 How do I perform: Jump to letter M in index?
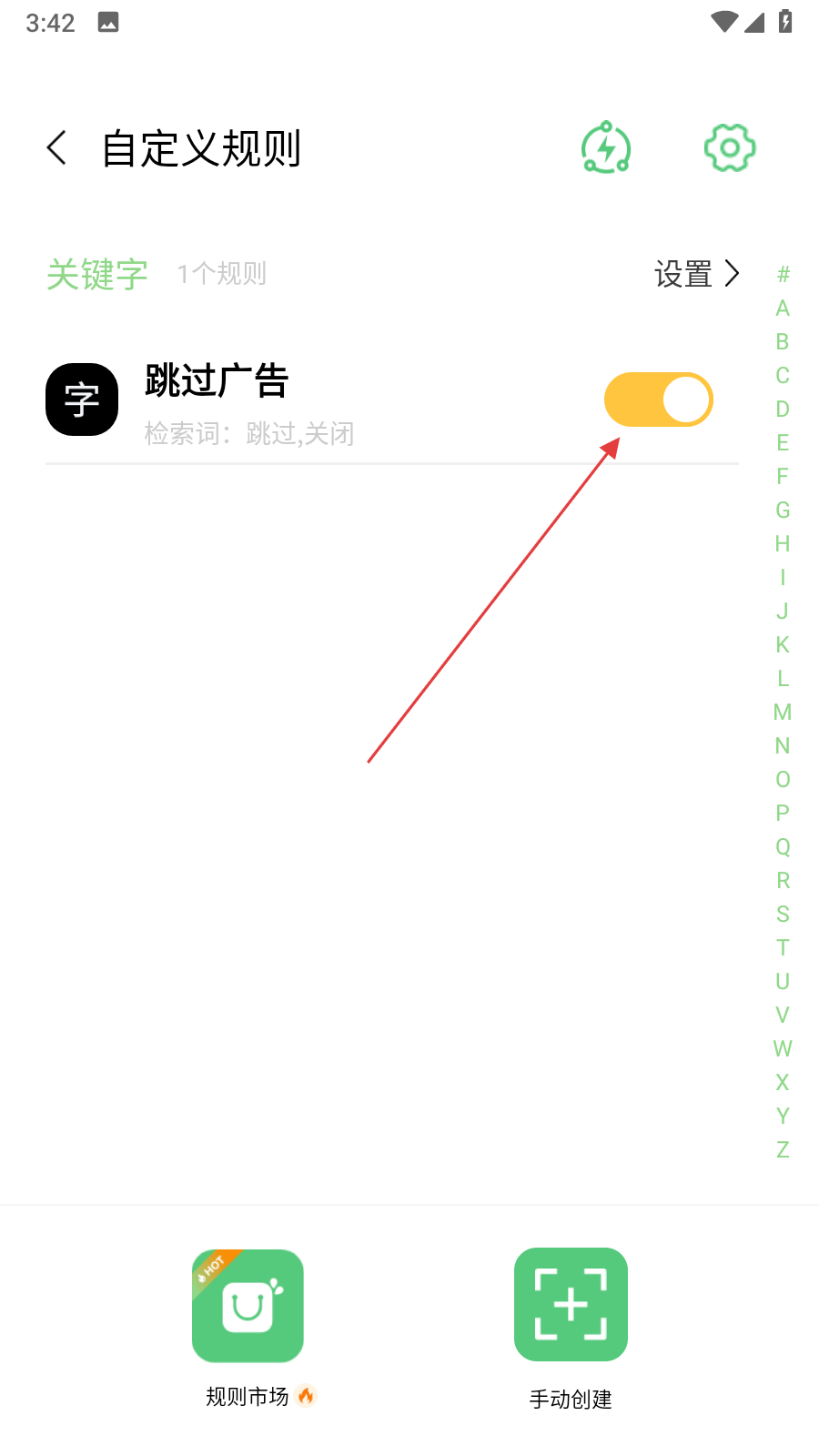click(783, 713)
